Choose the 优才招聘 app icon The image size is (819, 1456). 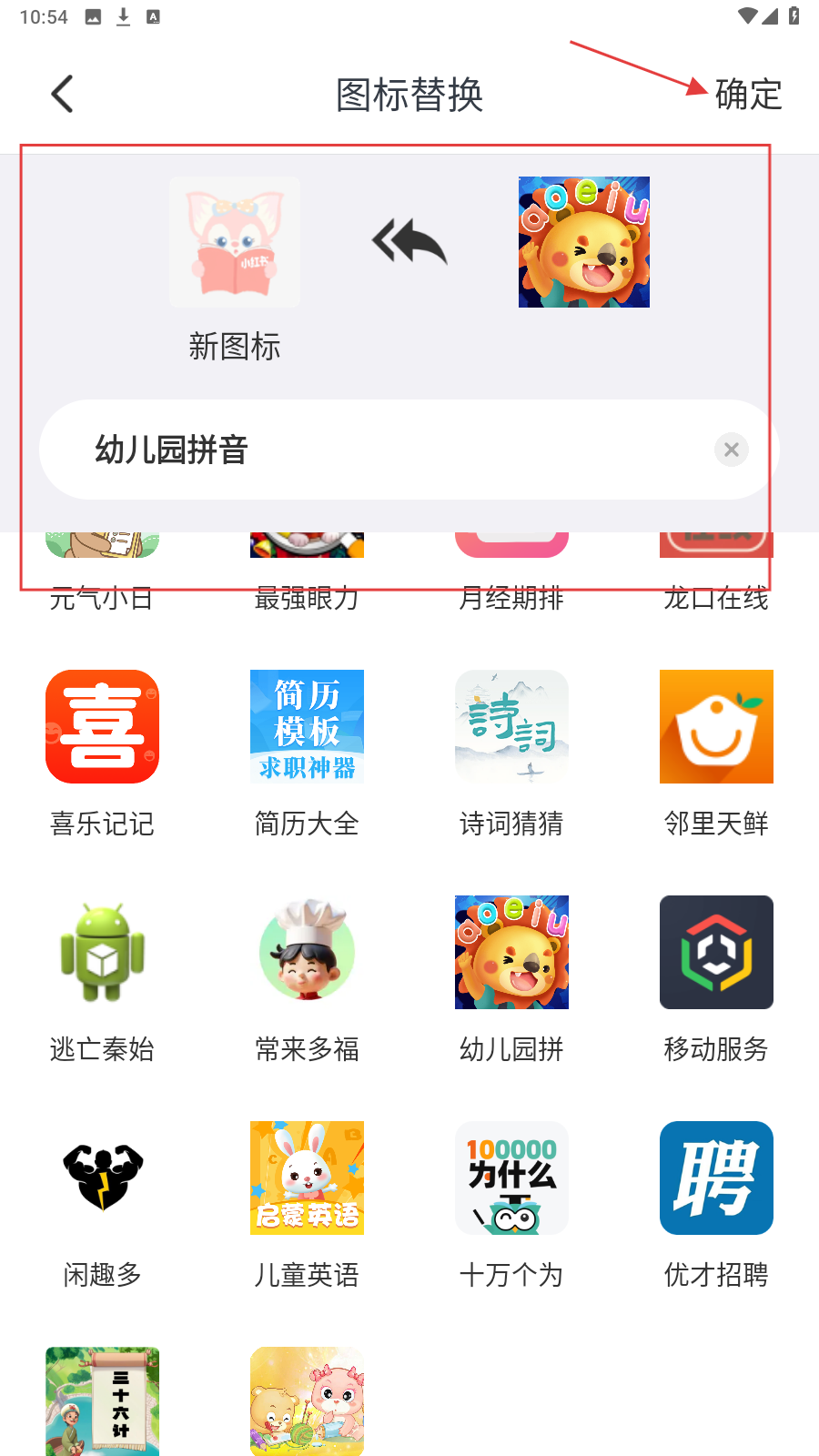[716, 1178]
